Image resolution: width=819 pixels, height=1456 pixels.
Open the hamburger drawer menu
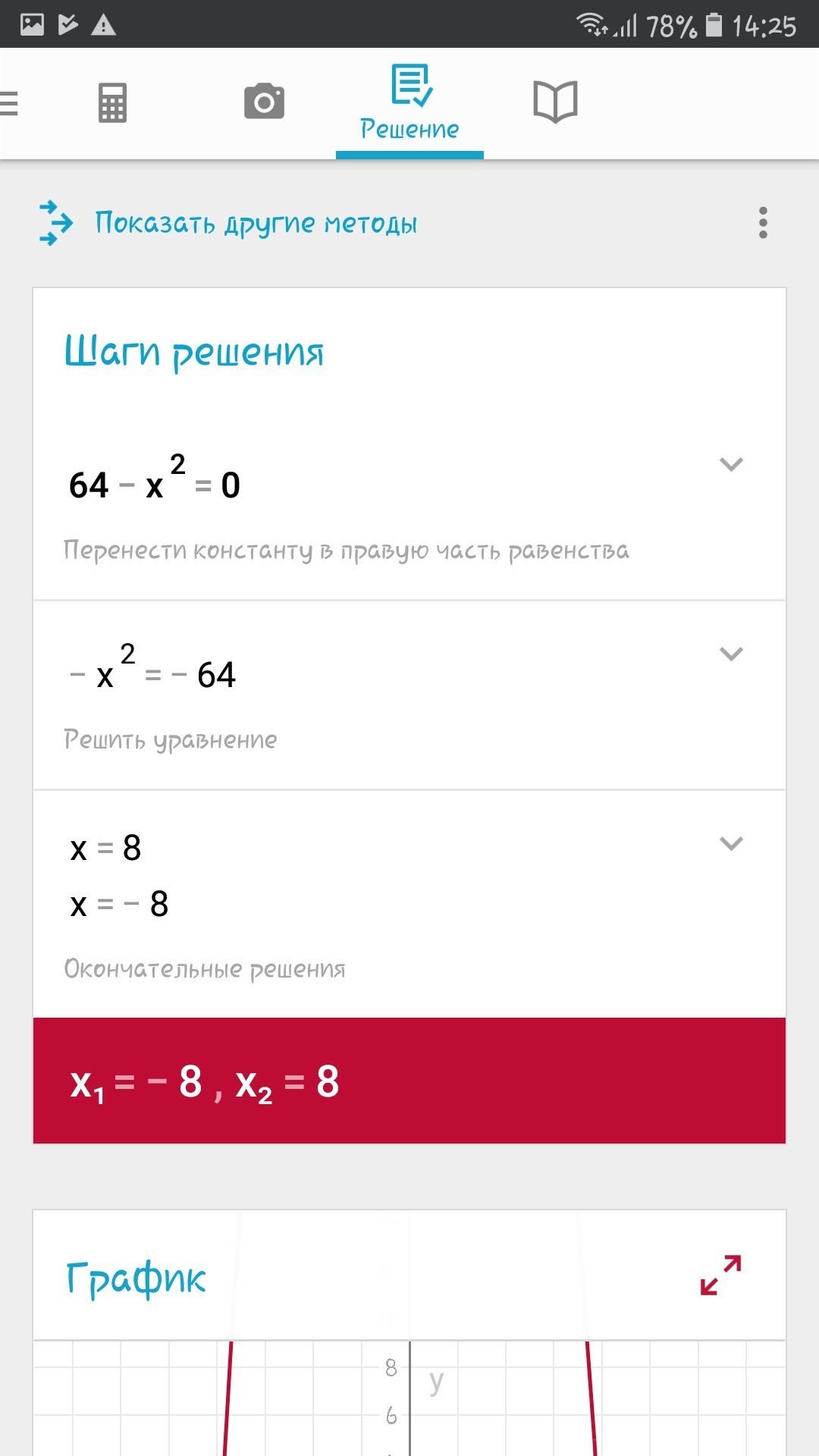tap(8, 102)
